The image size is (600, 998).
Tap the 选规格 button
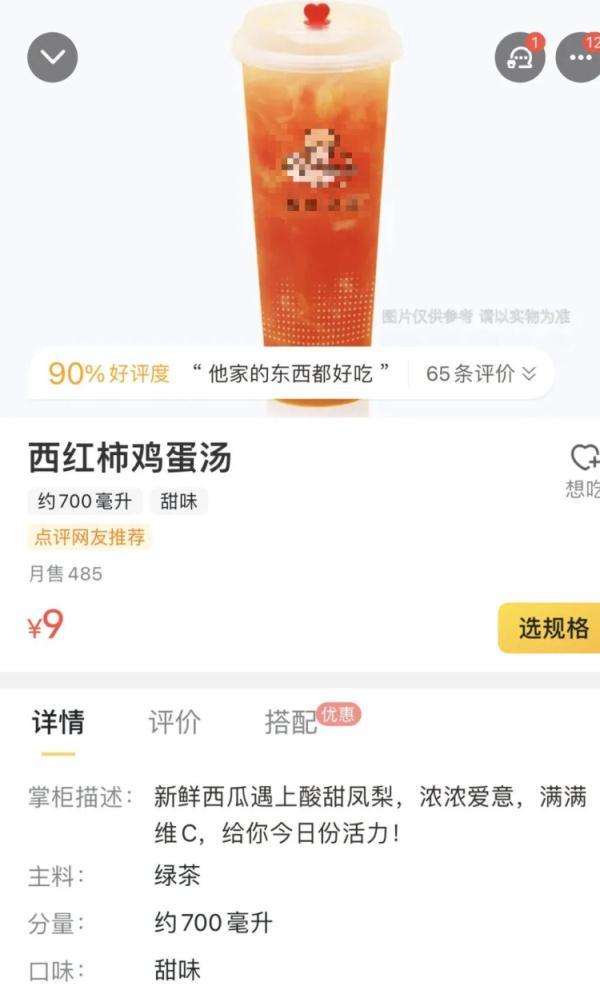tap(549, 628)
